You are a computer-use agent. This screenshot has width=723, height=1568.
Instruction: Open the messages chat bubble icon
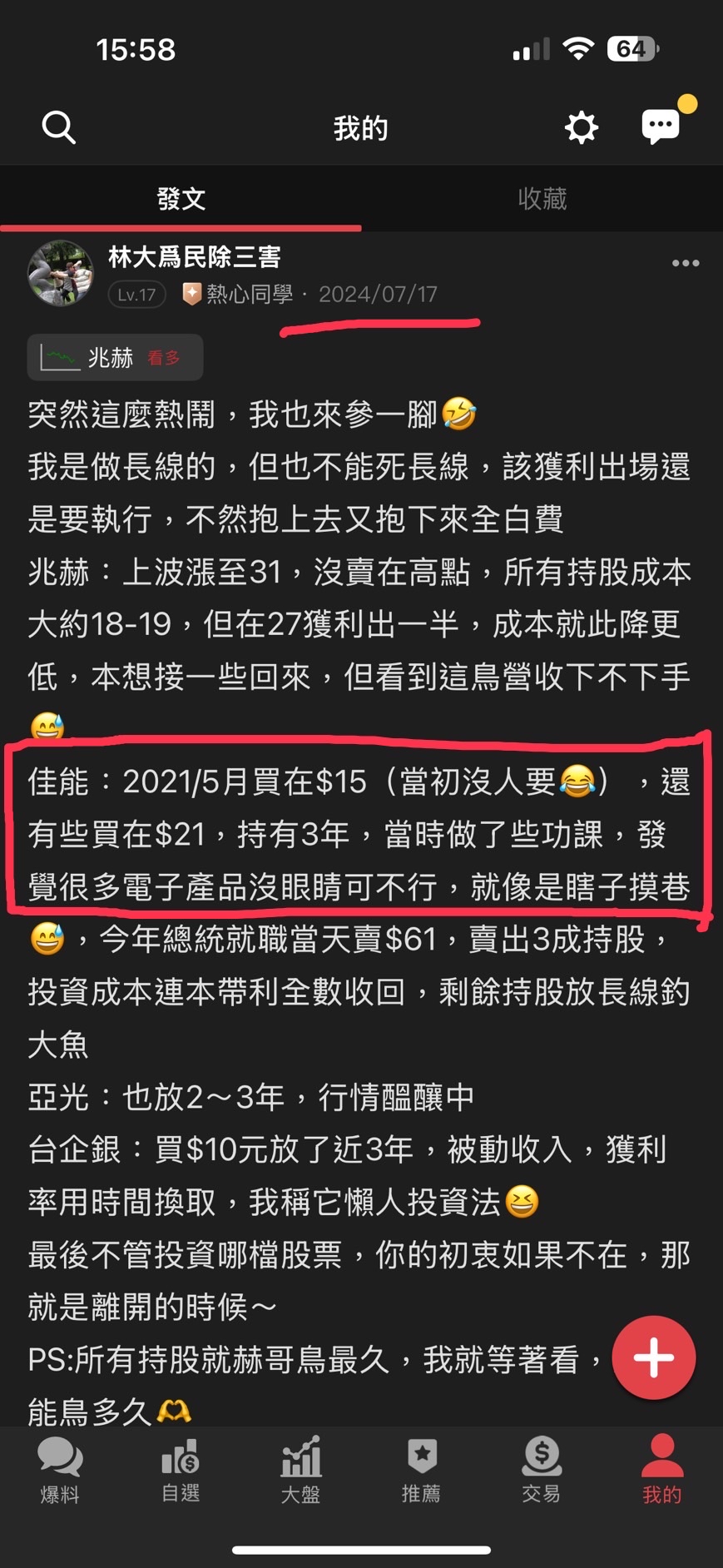[661, 127]
